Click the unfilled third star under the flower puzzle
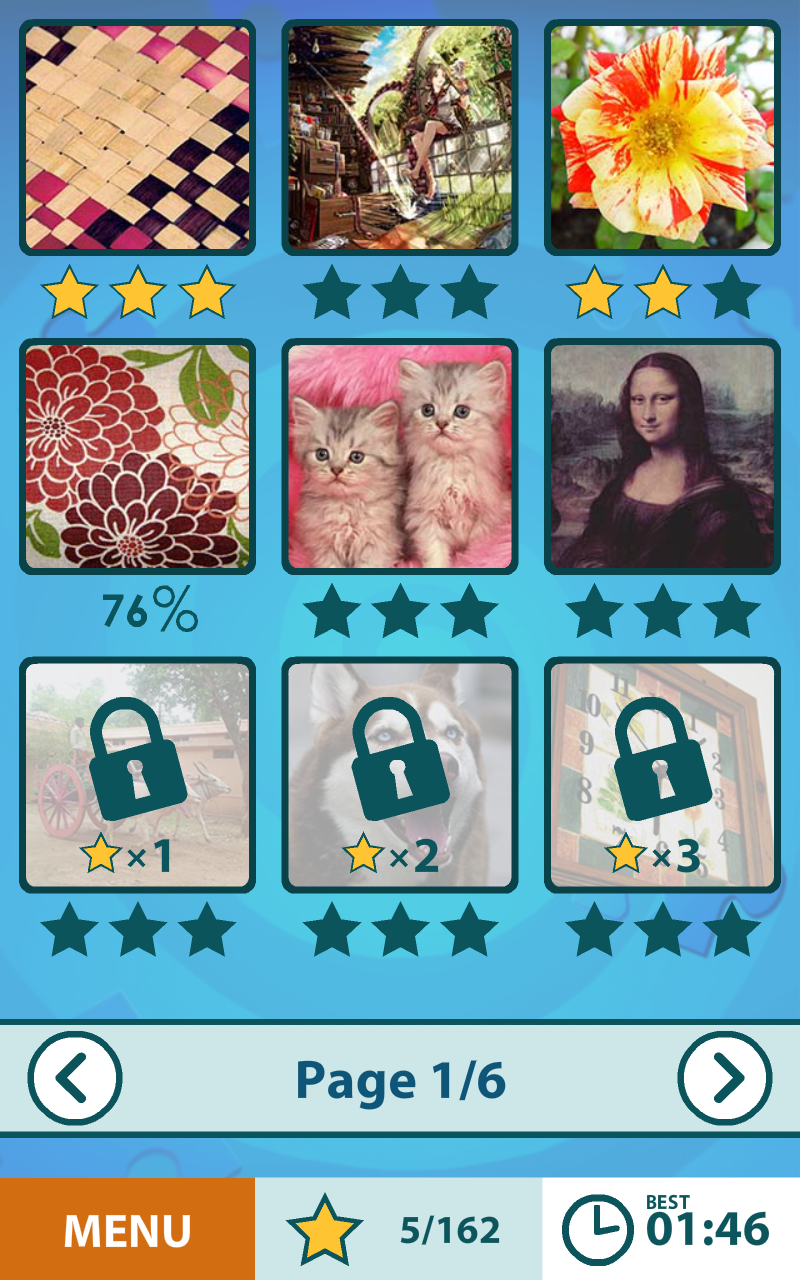Screen dimensions: 800x1280 726,290
